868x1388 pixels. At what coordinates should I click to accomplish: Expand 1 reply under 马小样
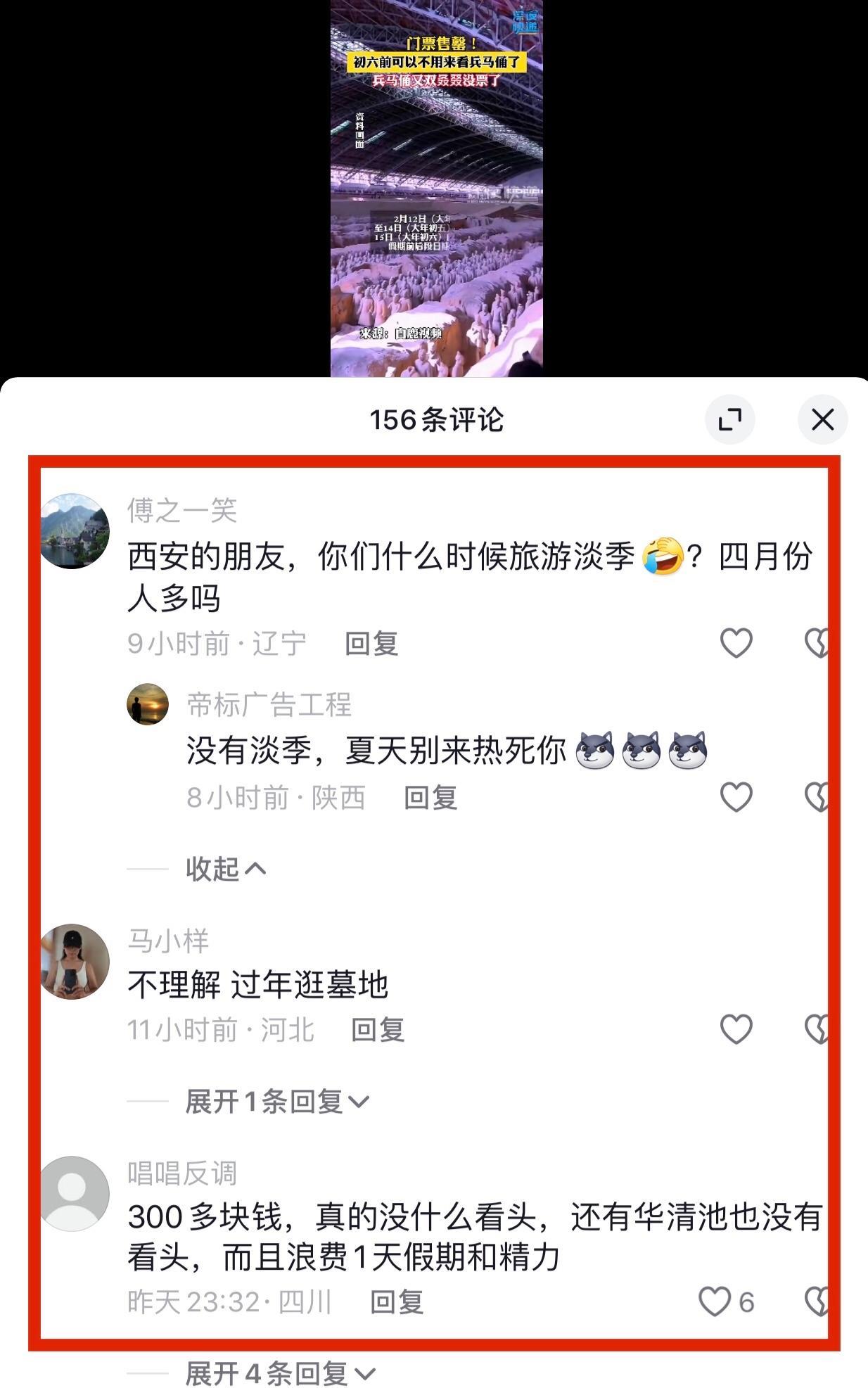tap(276, 1102)
